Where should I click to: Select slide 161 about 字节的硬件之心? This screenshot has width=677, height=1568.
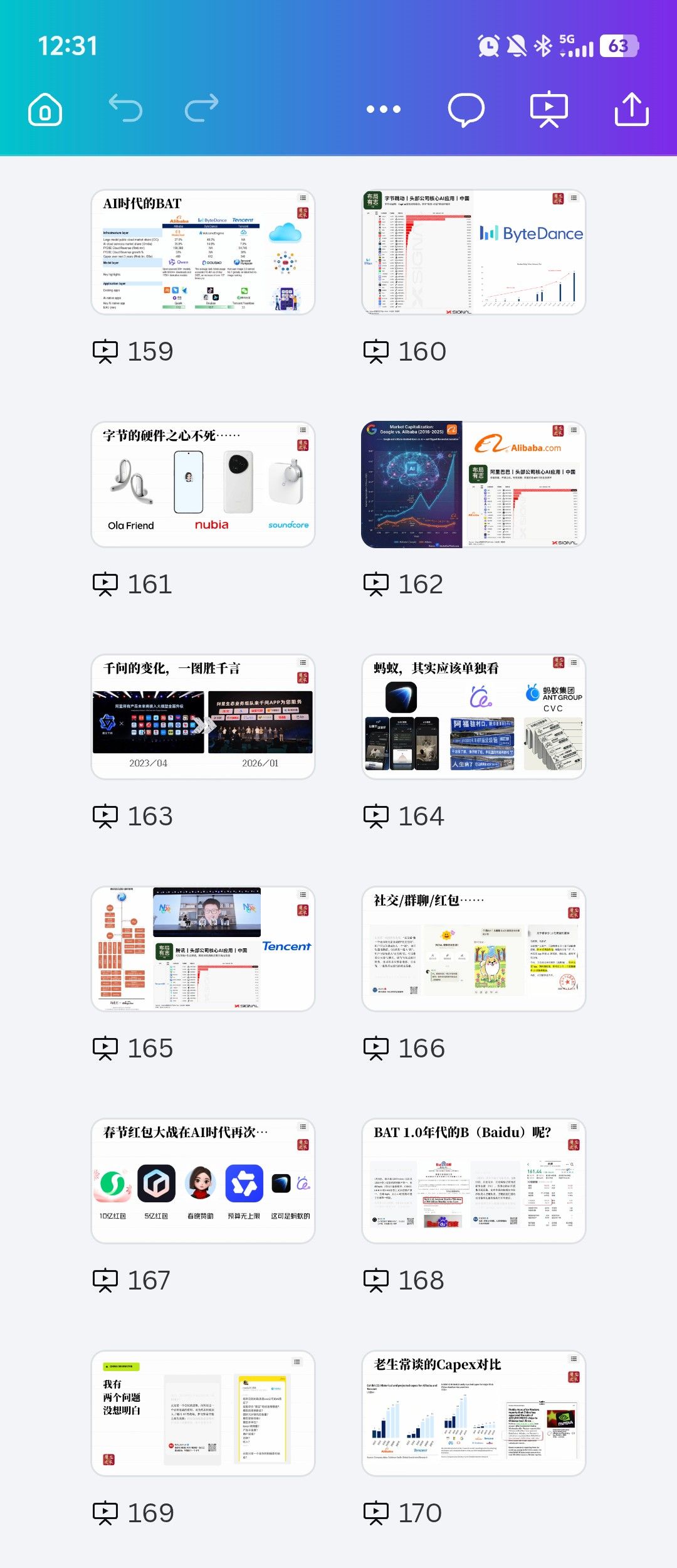pyautogui.click(x=203, y=484)
